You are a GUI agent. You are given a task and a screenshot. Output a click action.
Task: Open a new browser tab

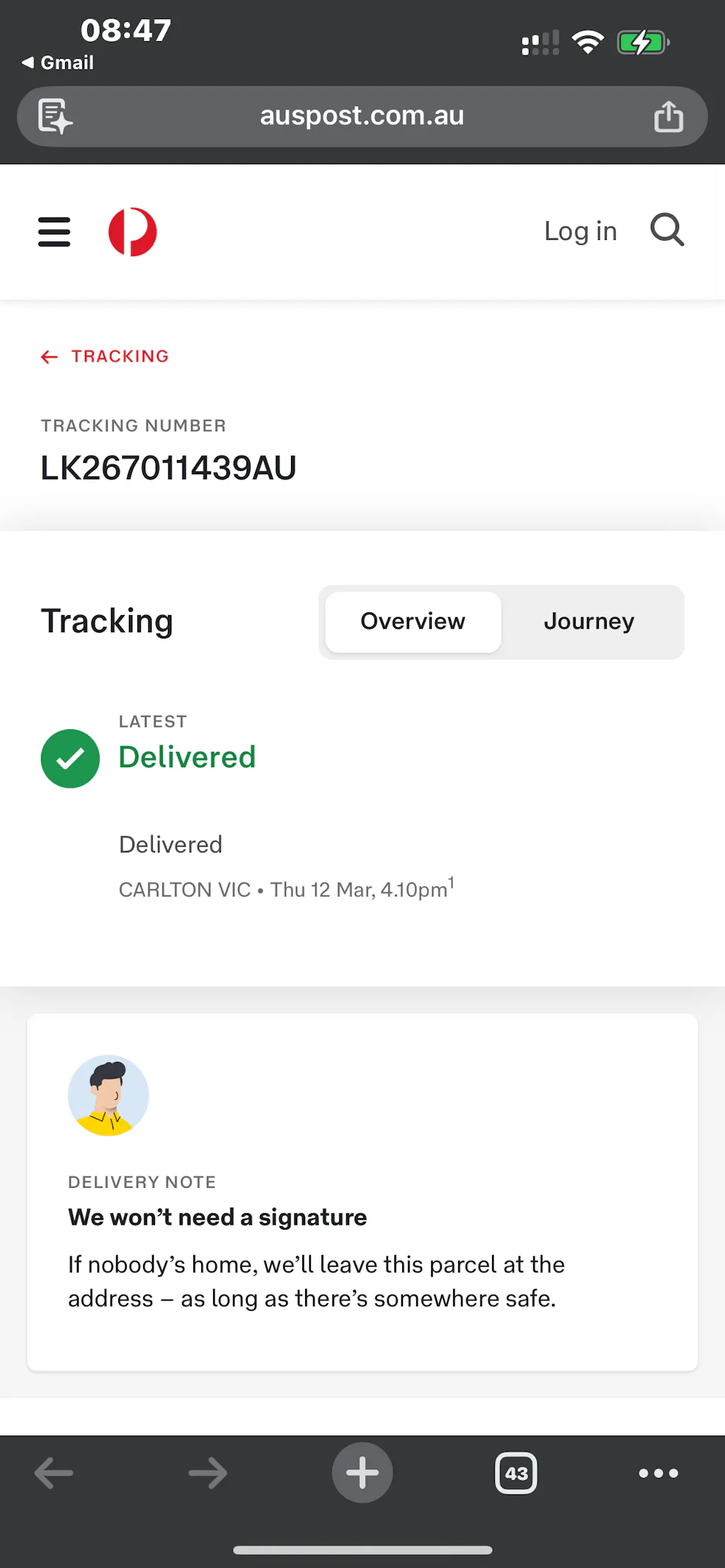362,1472
